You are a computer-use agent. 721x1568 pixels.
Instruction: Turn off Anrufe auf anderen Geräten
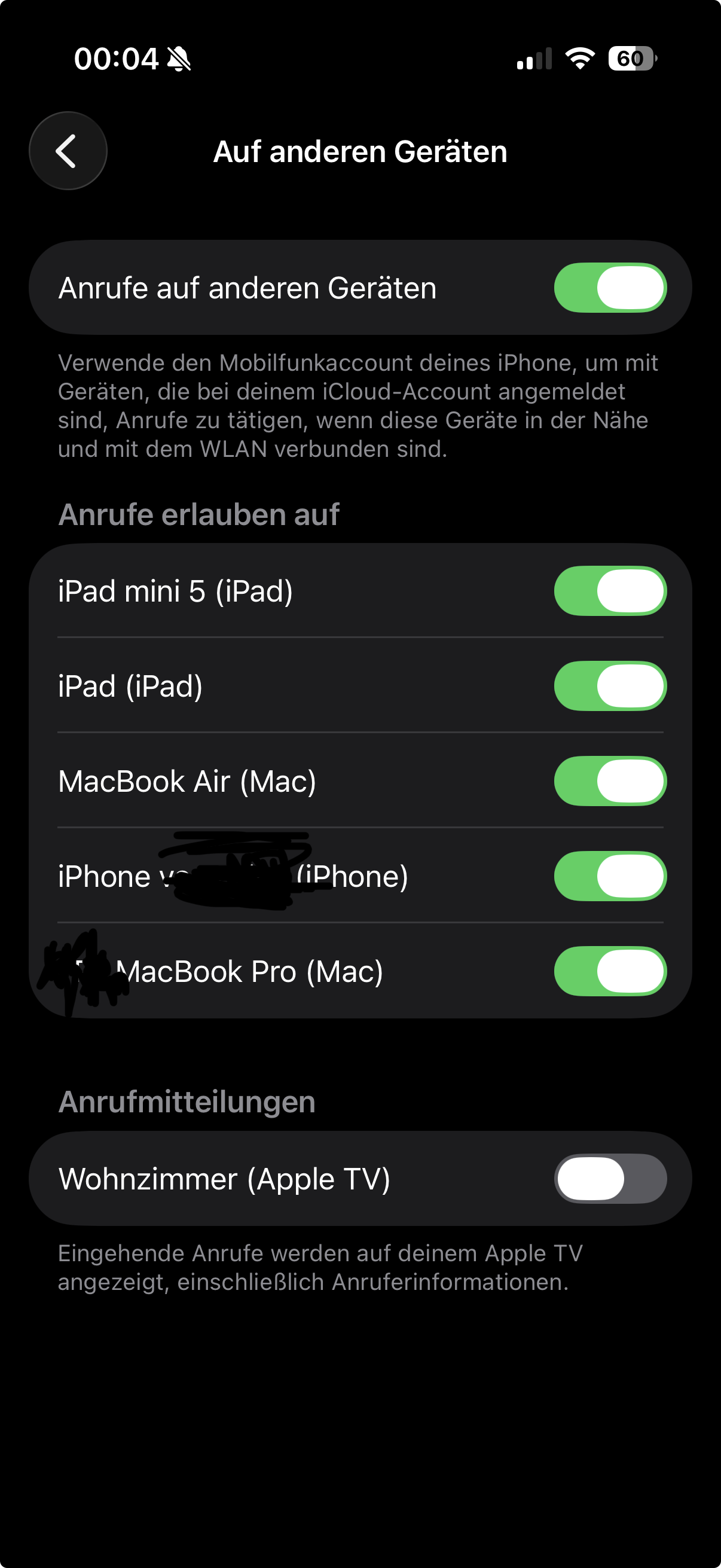[x=610, y=287]
